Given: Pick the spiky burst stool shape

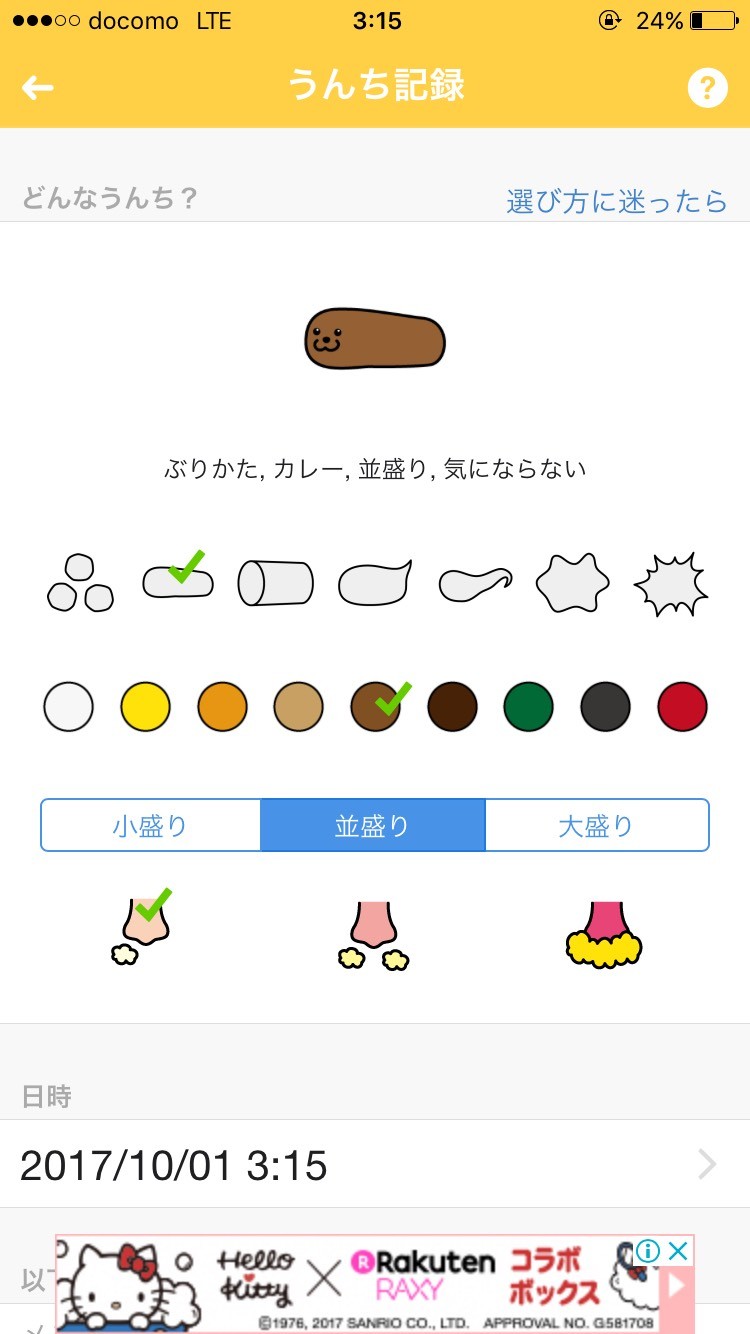Looking at the screenshot, I should 671,582.
